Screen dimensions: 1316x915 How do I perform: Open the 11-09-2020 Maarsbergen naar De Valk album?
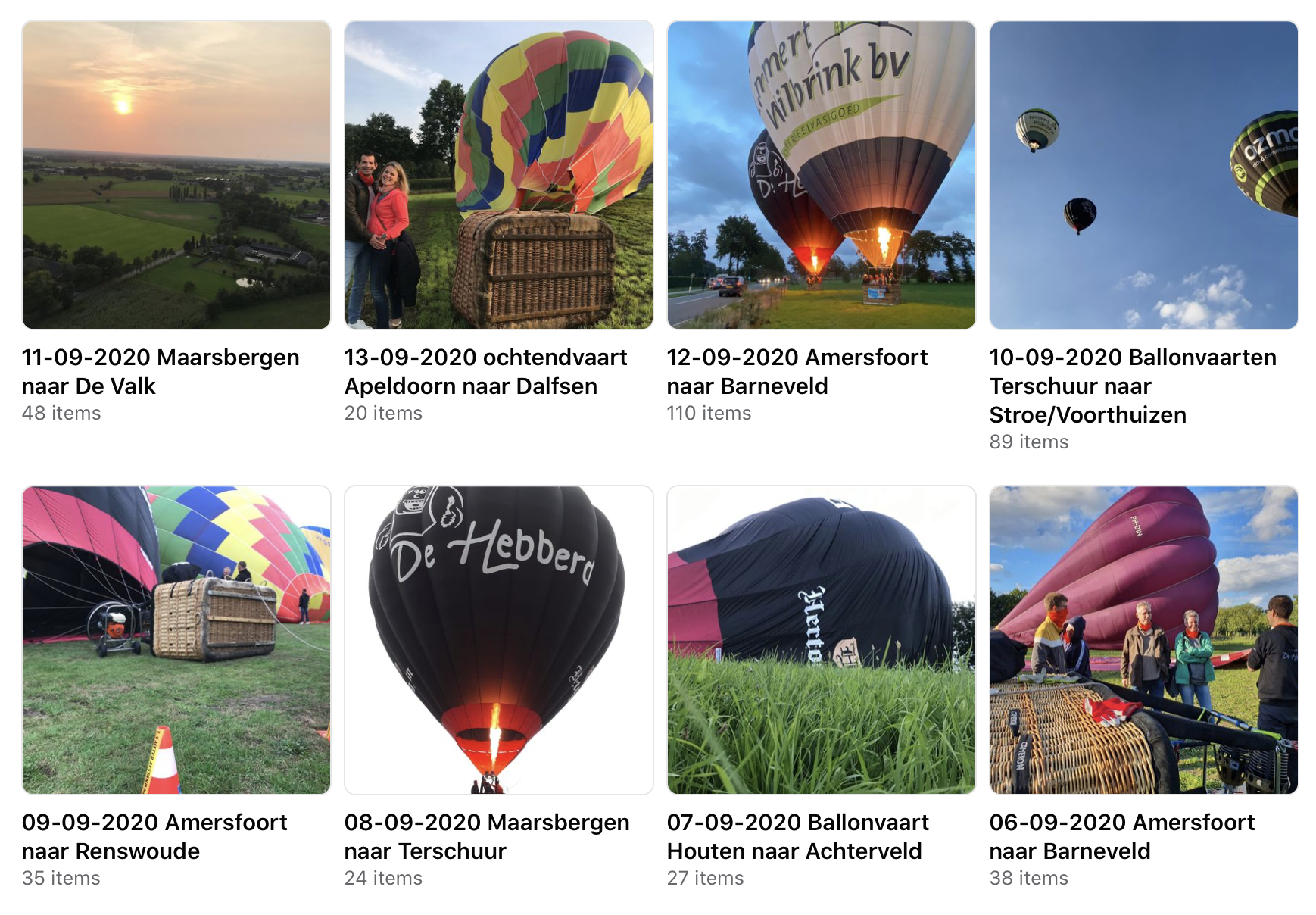(x=176, y=175)
